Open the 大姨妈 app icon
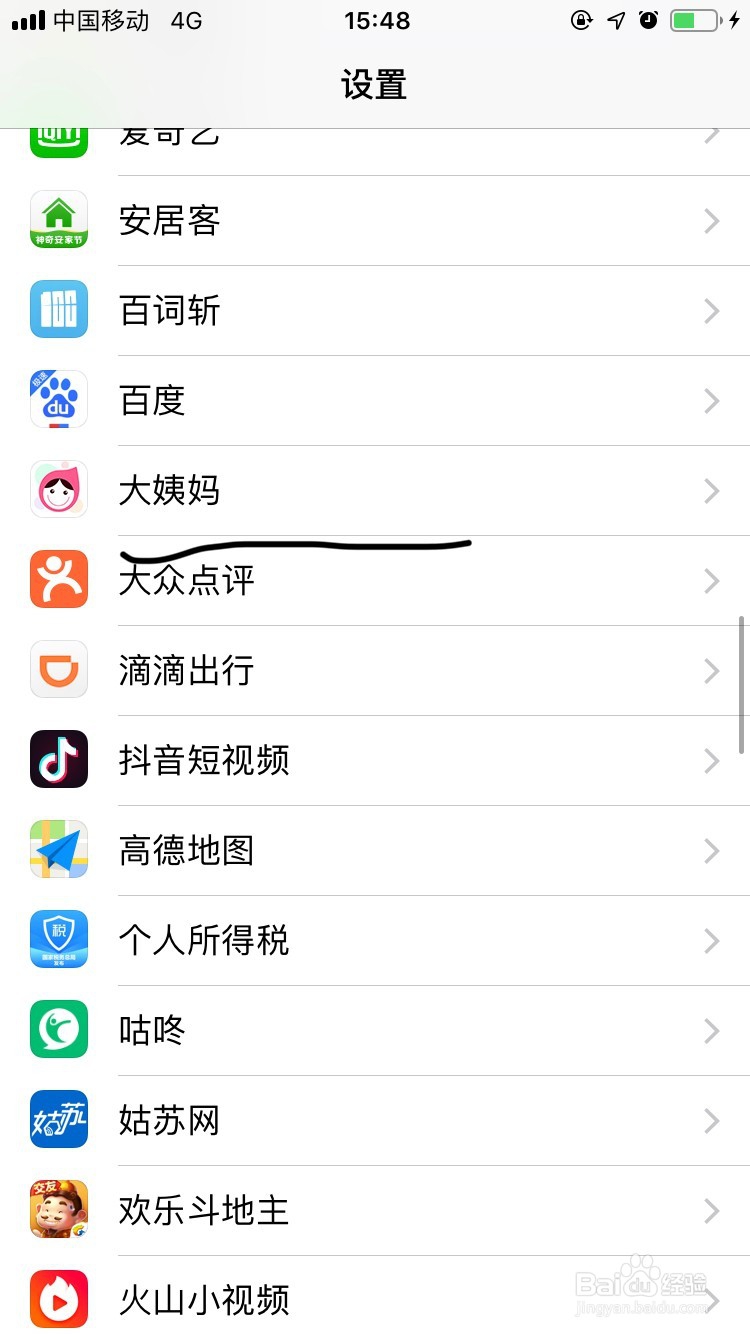Screen dimensions: 750x1334 click(x=58, y=490)
